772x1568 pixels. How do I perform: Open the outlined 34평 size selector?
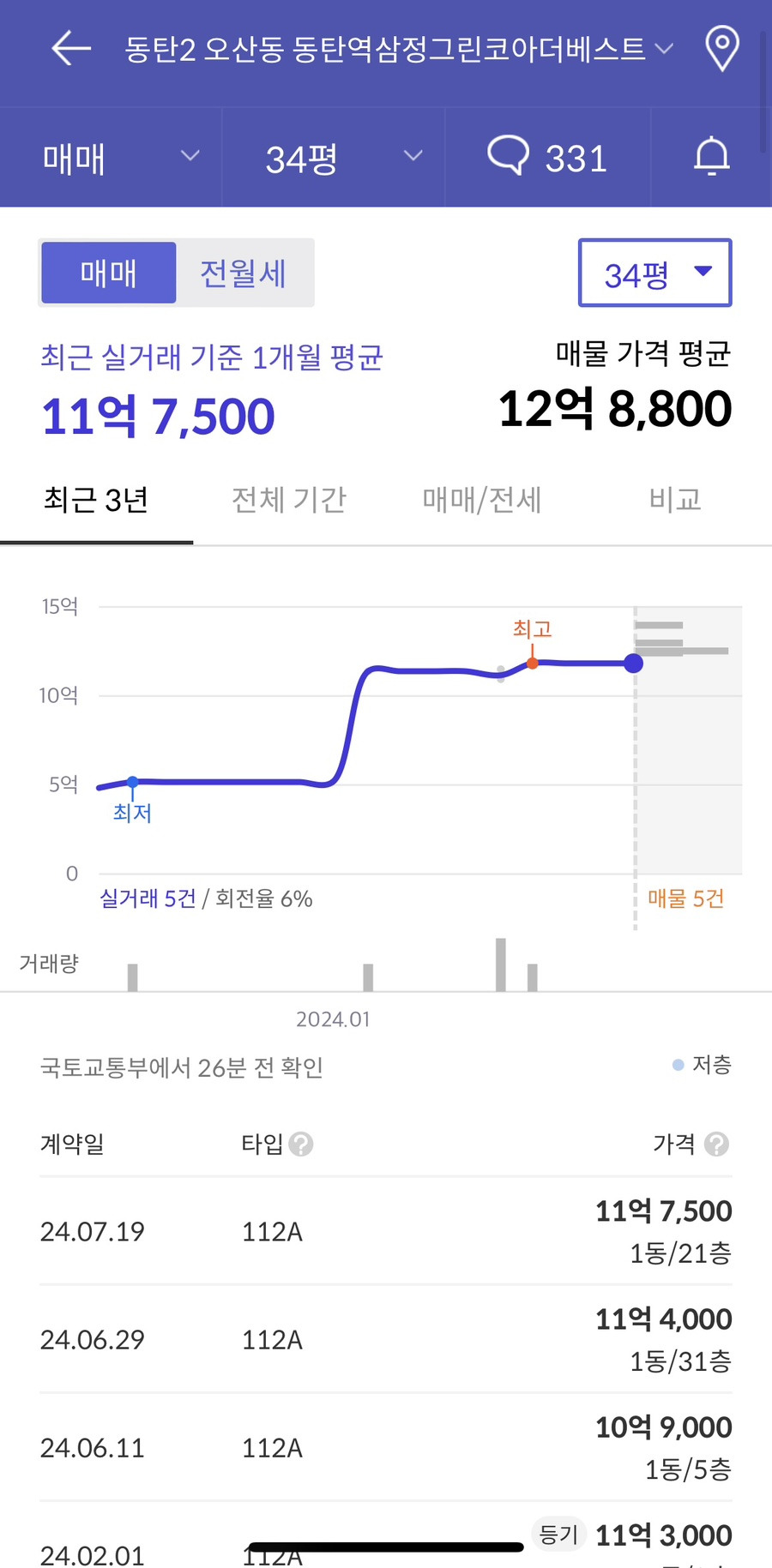click(655, 273)
